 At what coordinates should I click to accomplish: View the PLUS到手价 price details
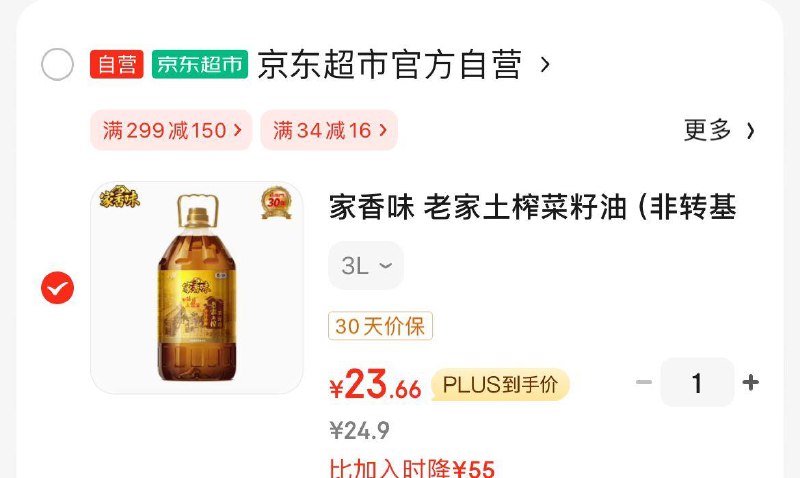500,384
